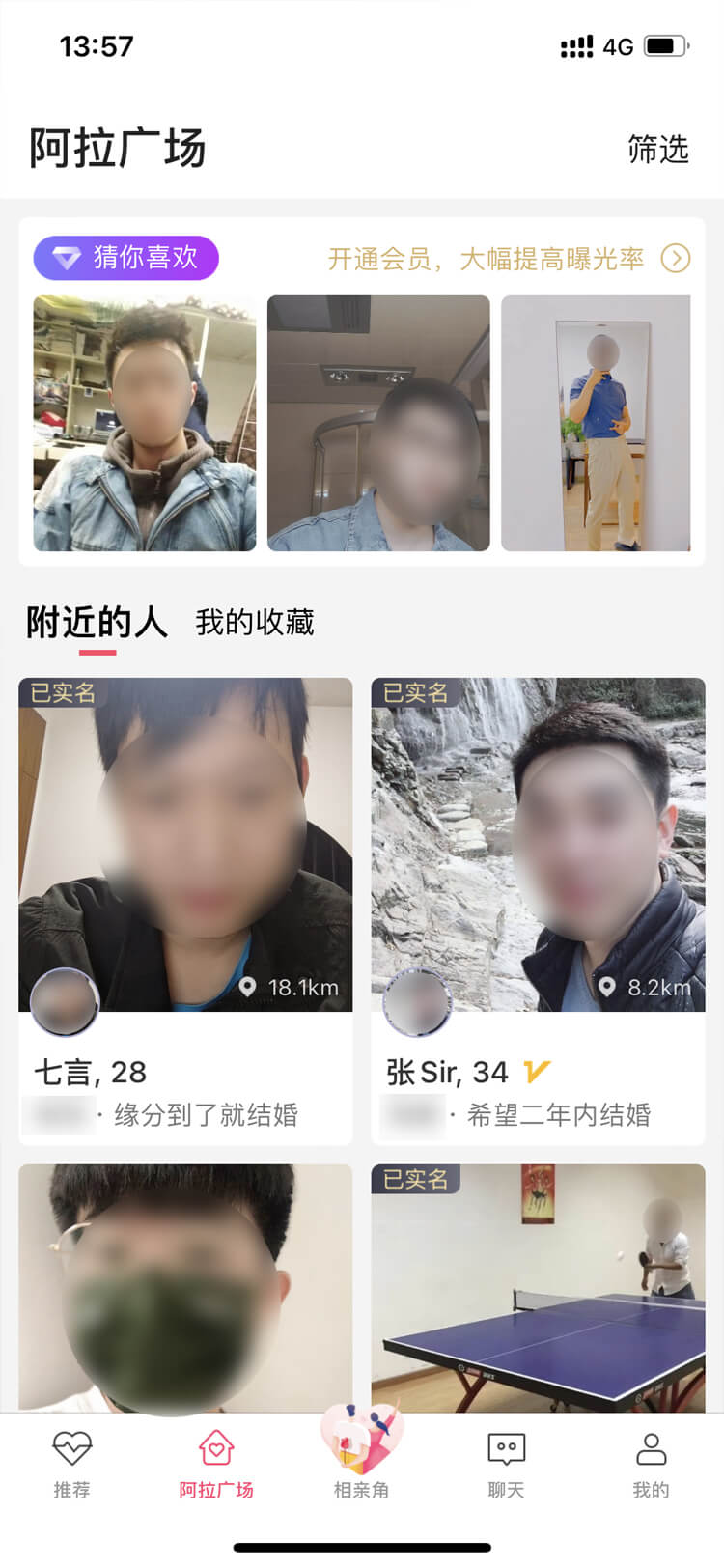Open the recommended profile with the denim jacket

tap(145, 423)
